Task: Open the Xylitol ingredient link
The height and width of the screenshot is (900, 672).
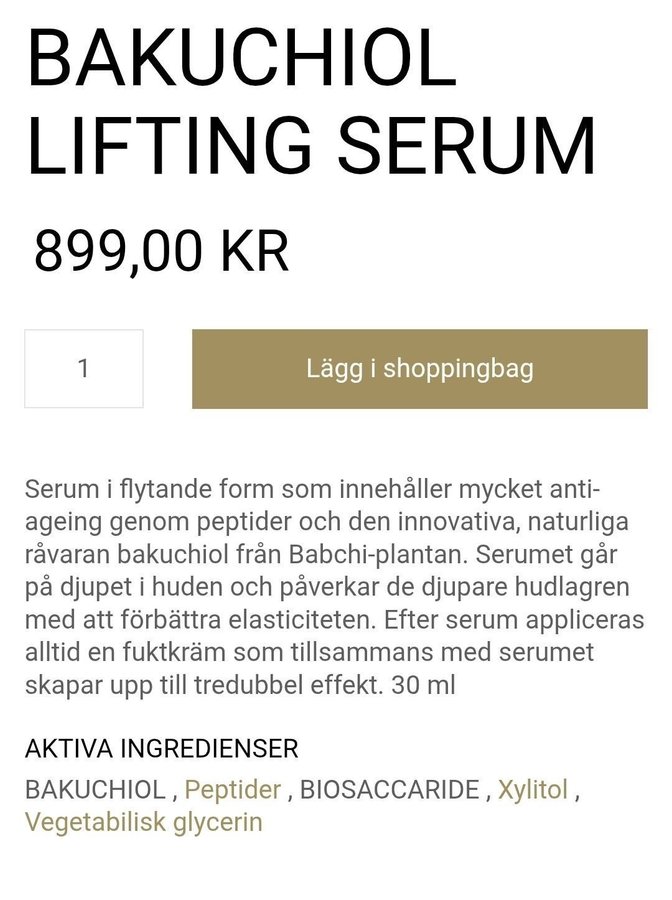Action: [533, 790]
